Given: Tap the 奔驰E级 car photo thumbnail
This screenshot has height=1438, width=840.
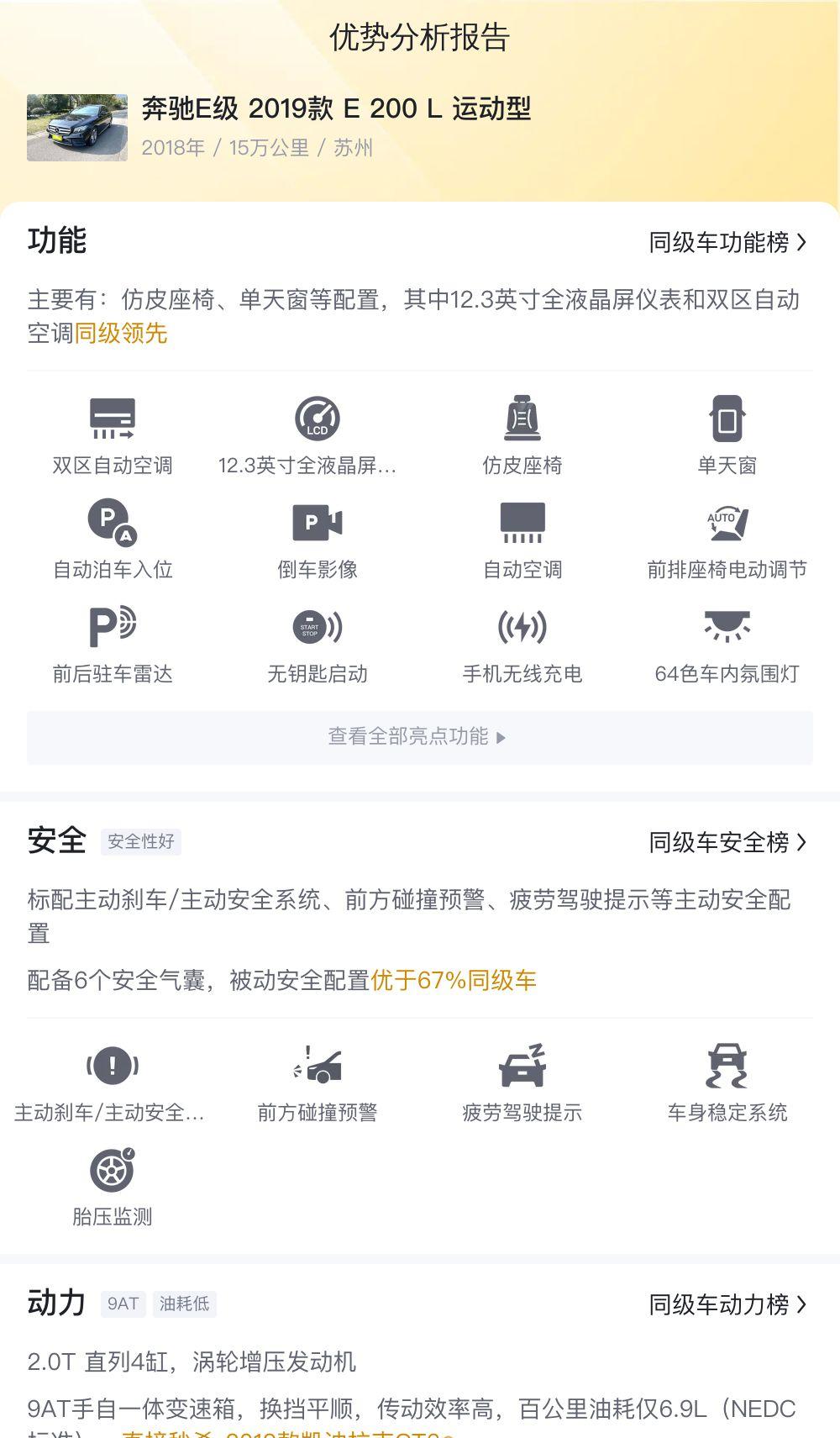Looking at the screenshot, I should pyautogui.click(x=77, y=127).
